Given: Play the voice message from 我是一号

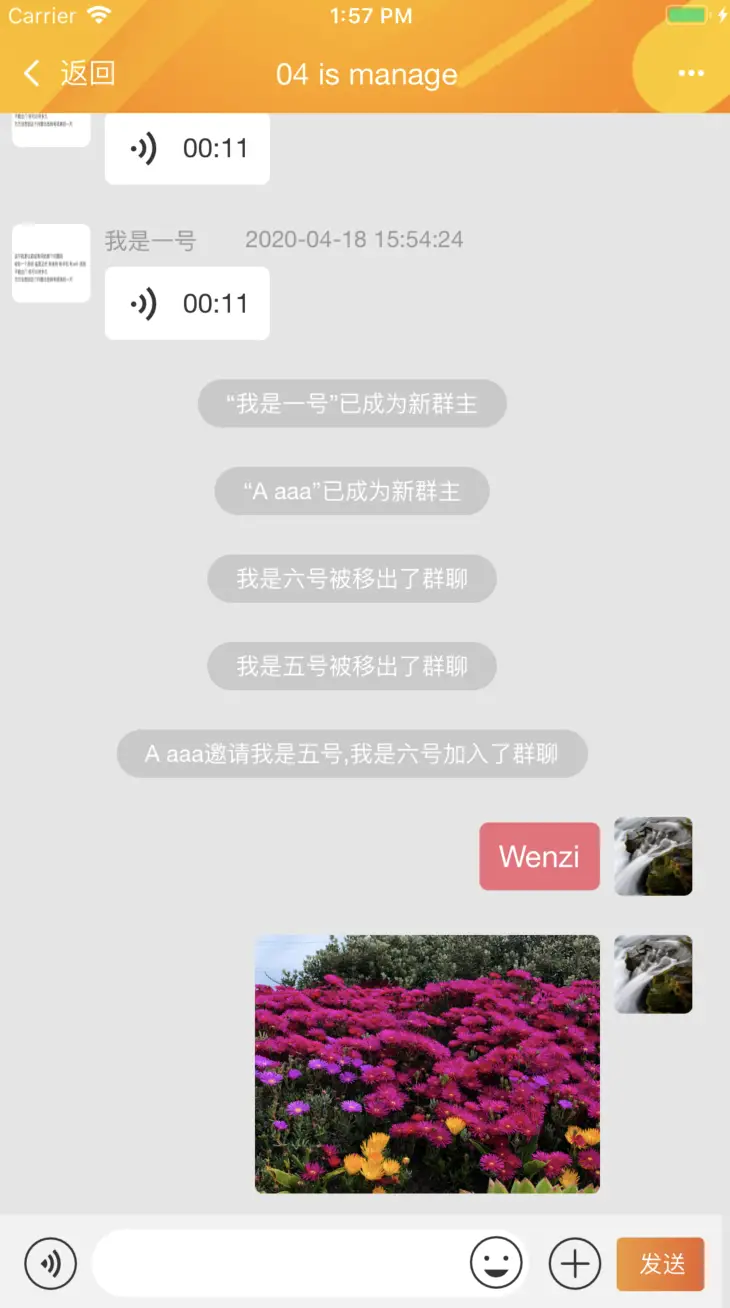Looking at the screenshot, I should coord(187,303).
